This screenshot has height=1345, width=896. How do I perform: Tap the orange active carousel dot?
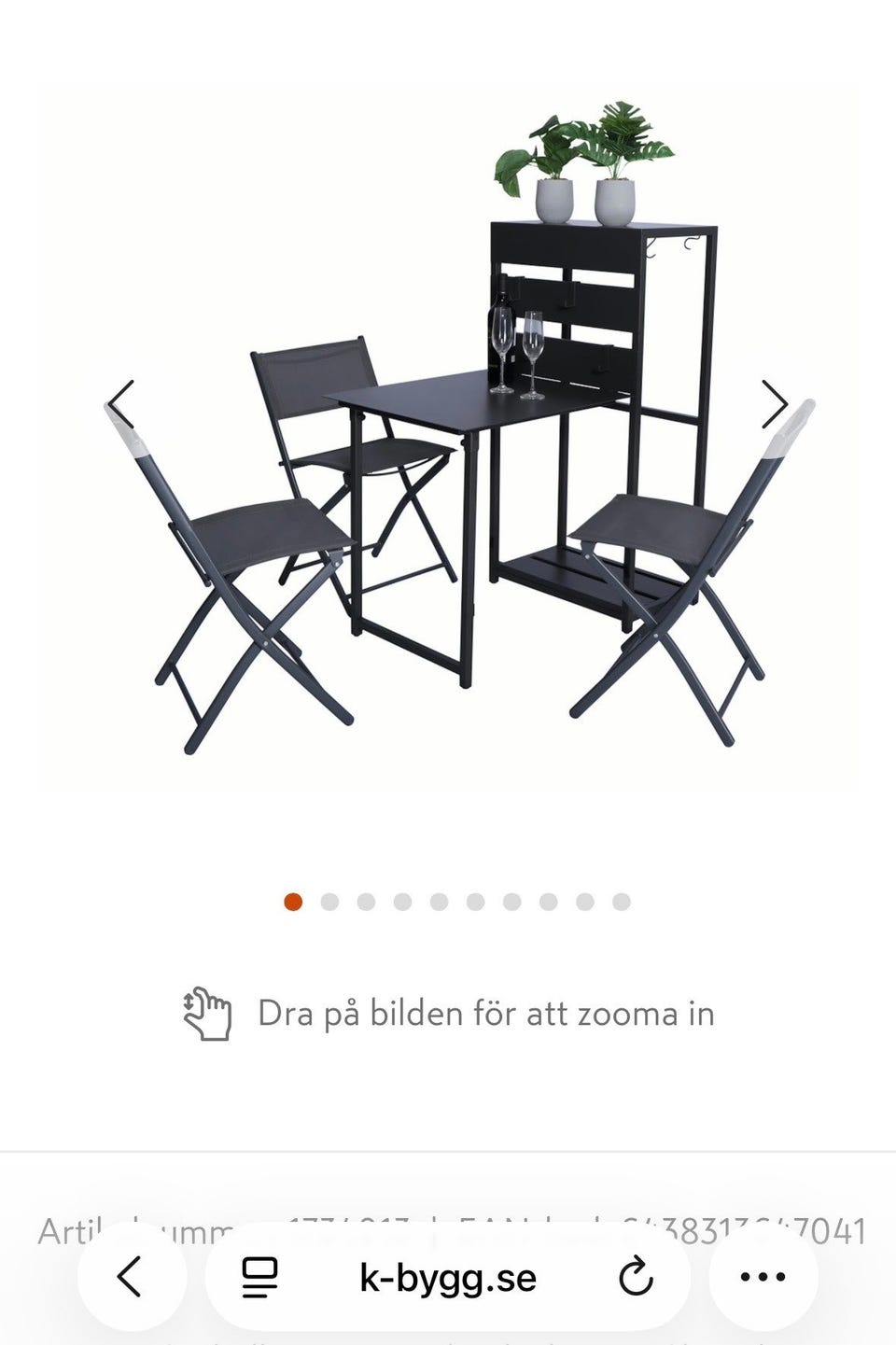(291, 903)
